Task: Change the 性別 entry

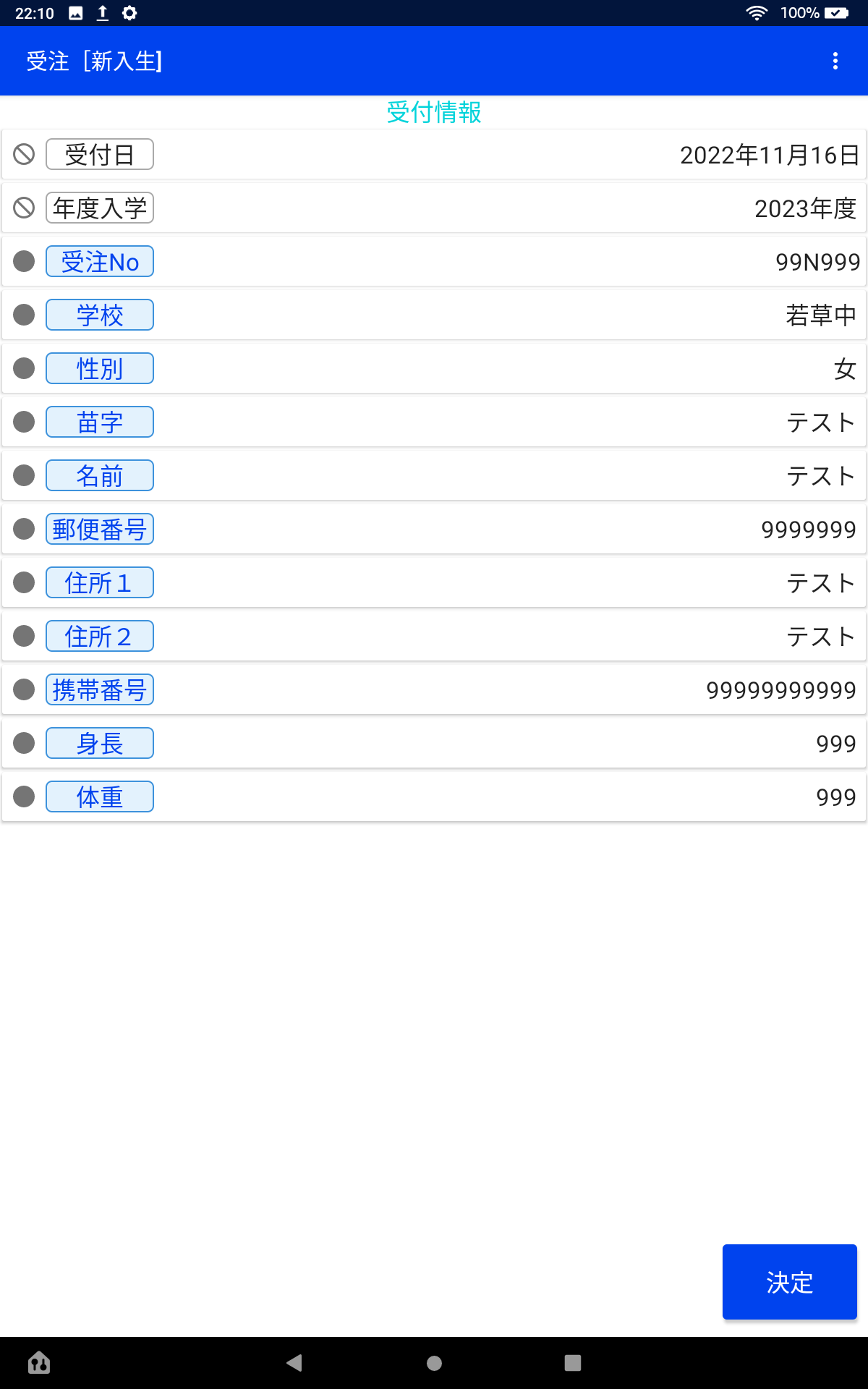Action: 100,369
